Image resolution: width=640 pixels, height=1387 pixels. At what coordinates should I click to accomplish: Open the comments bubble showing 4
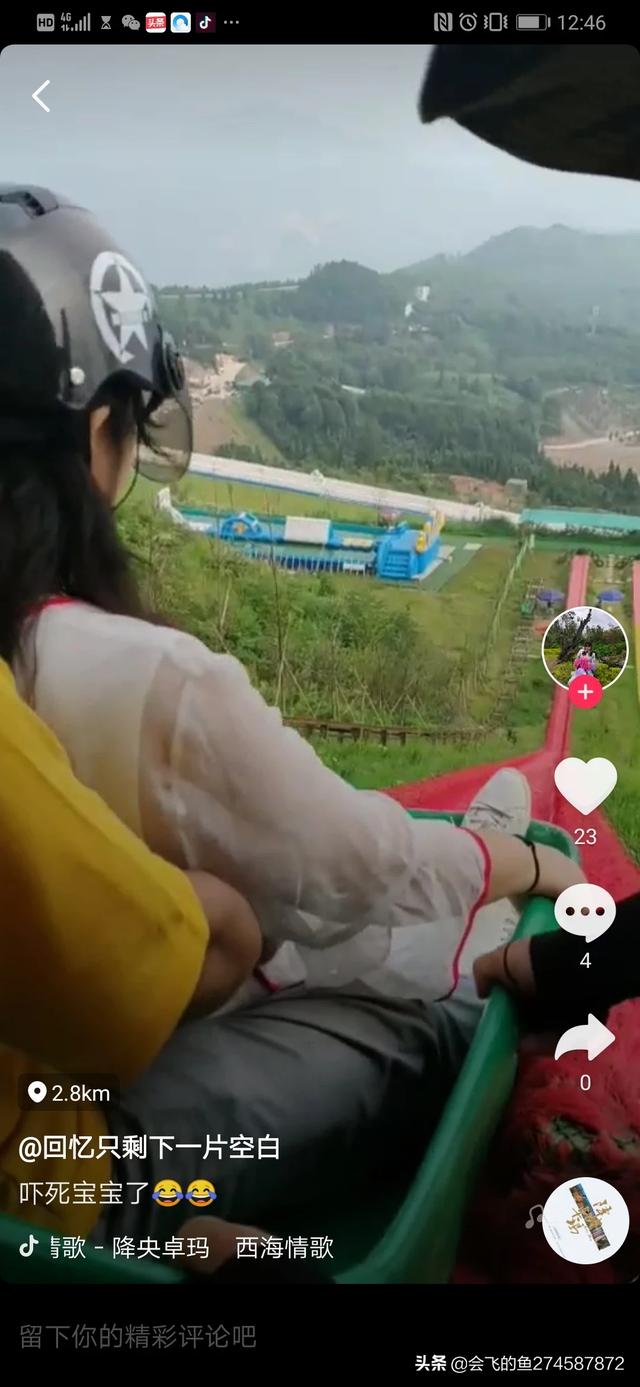click(585, 912)
